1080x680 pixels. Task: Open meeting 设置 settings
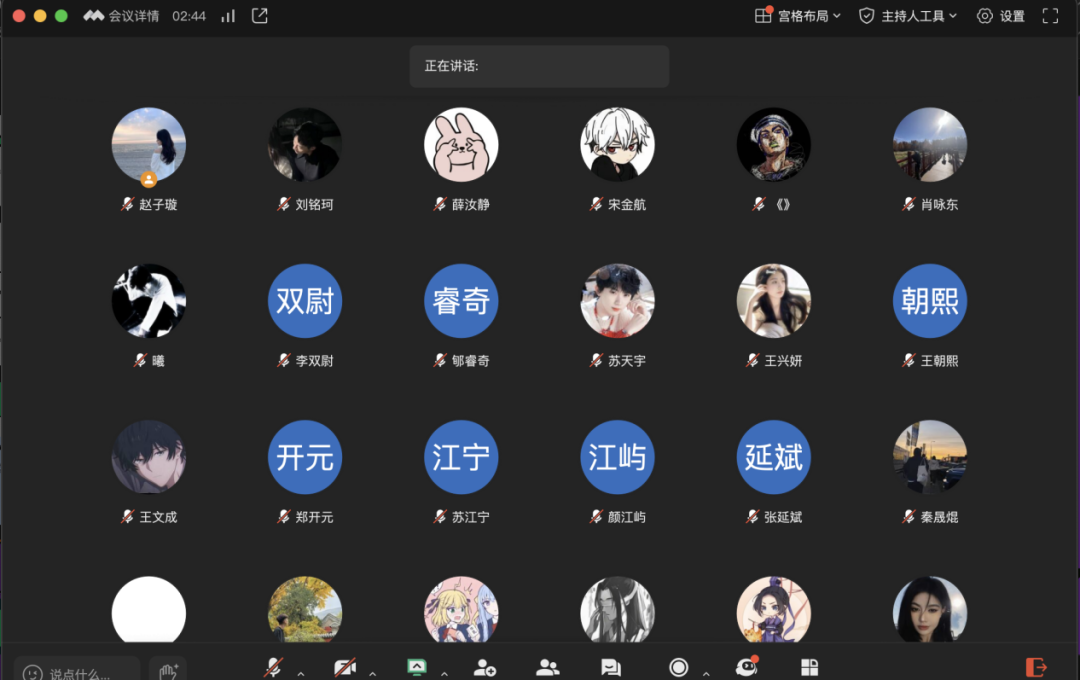click(1001, 16)
